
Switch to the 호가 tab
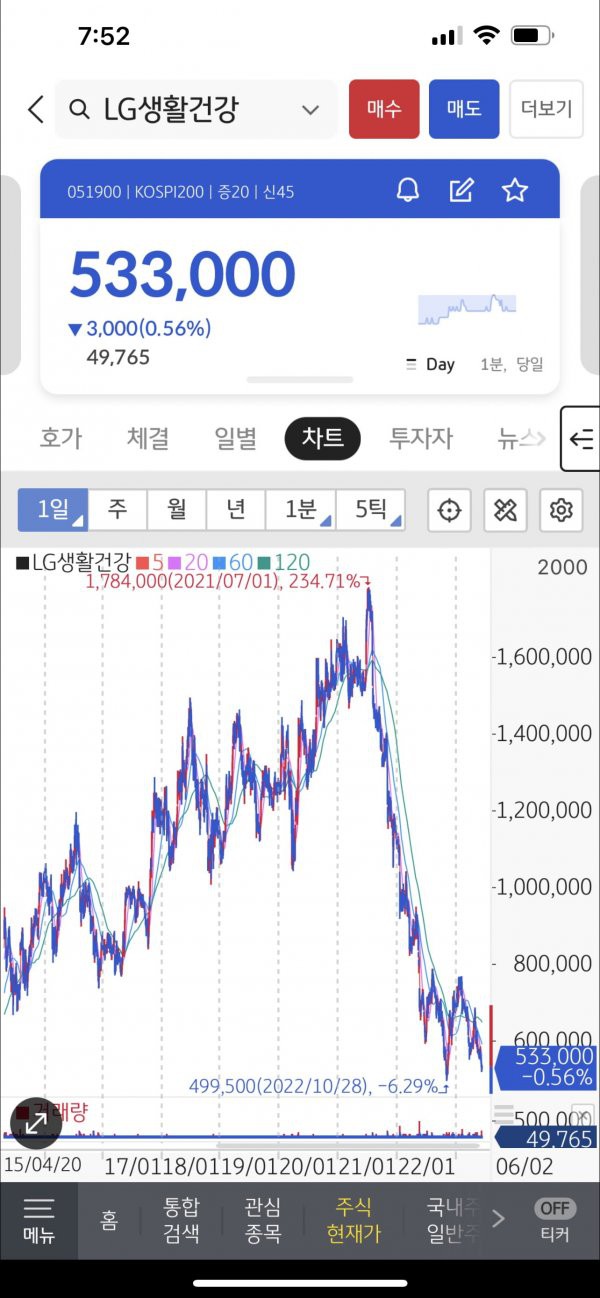pos(61,438)
